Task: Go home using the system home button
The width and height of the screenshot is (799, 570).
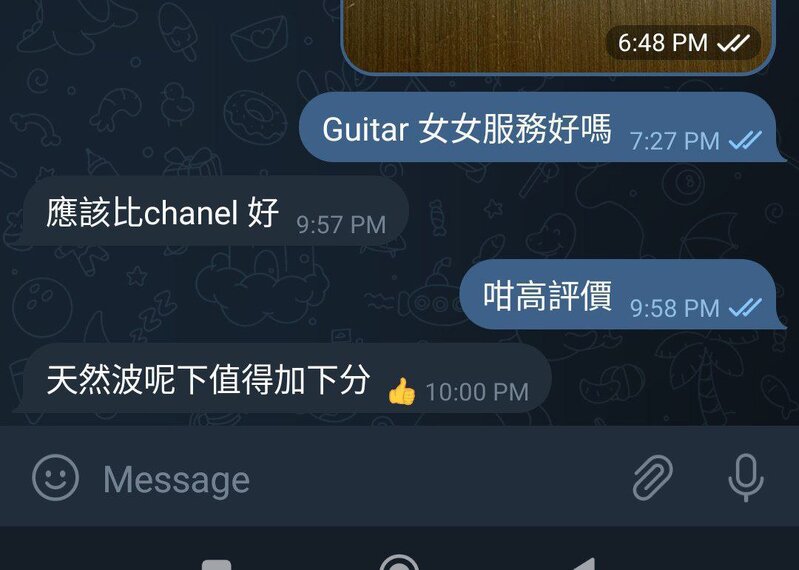Action: coord(399,563)
